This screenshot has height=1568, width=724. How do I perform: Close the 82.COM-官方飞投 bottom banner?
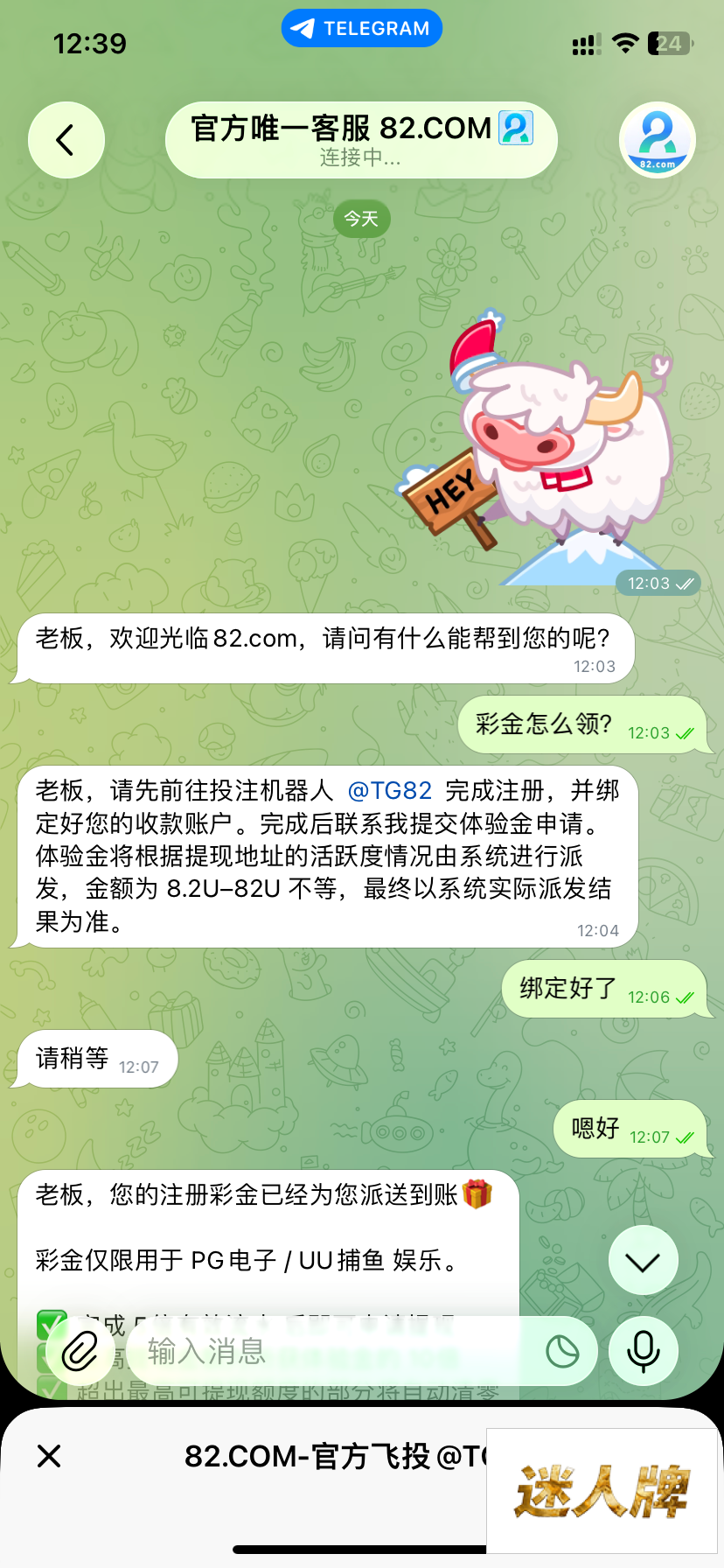pos(50,1456)
